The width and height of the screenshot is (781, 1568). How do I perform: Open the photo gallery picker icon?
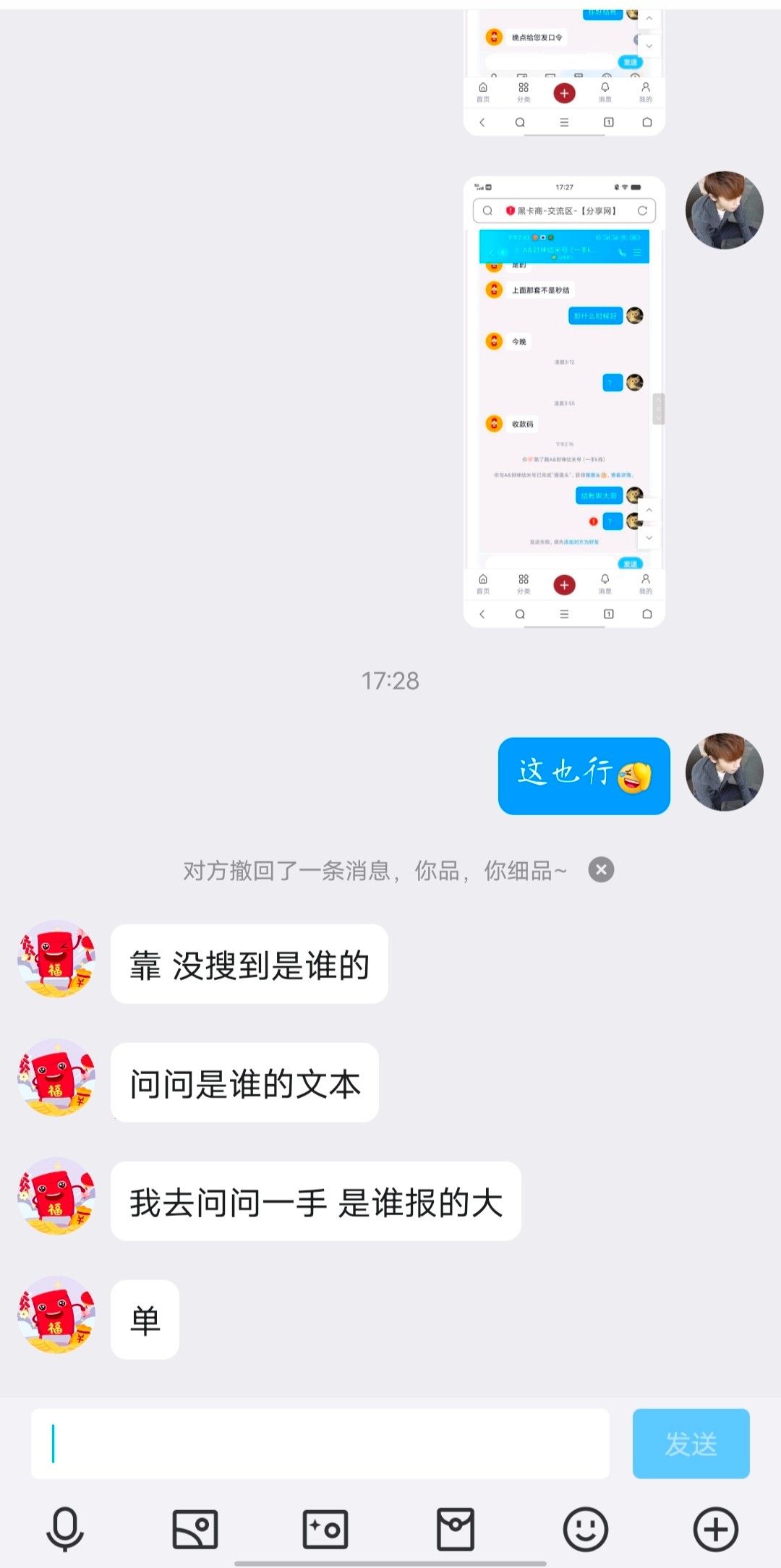pyautogui.click(x=195, y=1529)
